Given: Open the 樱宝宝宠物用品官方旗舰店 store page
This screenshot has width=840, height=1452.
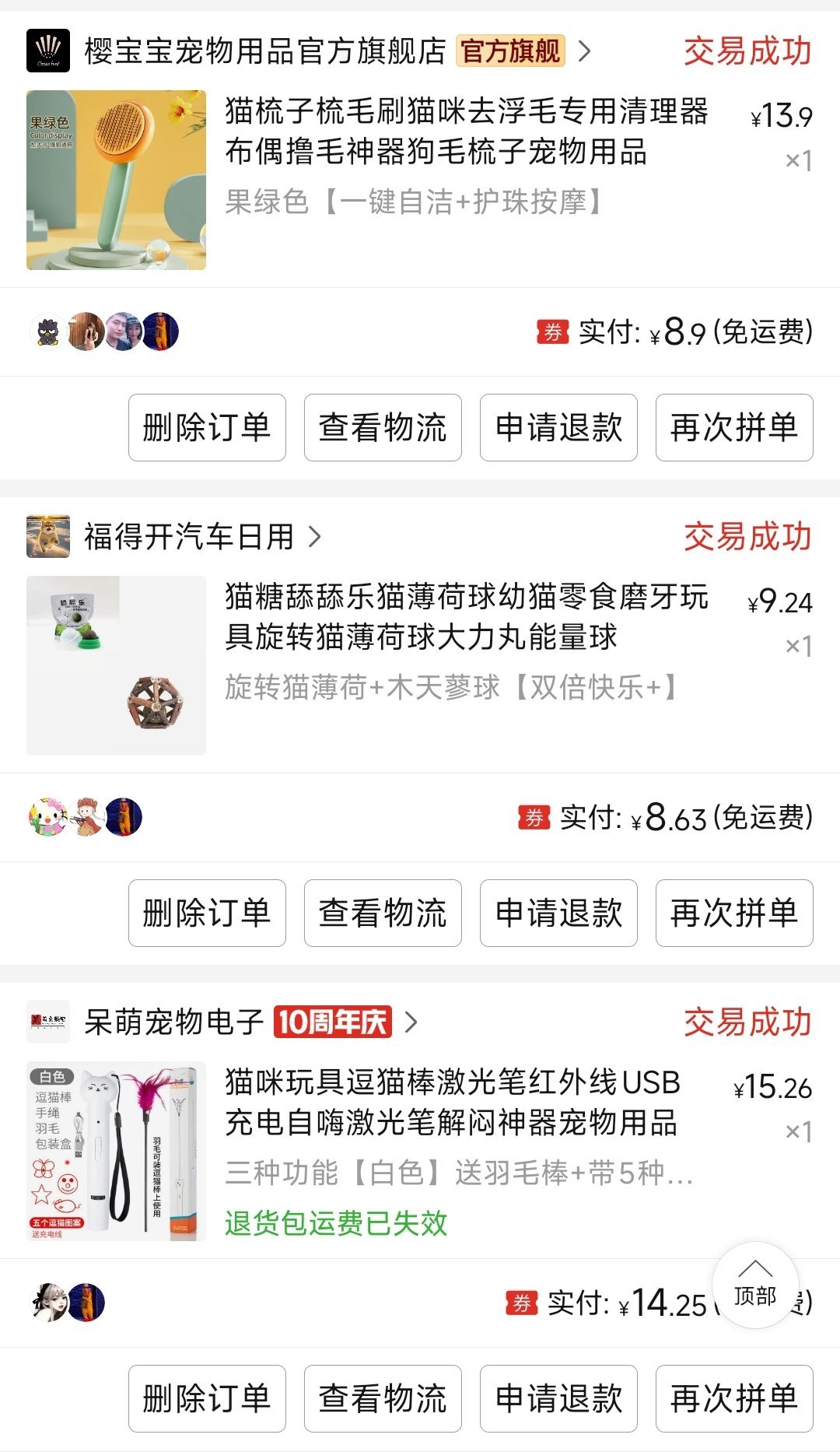Looking at the screenshot, I should point(264,51).
